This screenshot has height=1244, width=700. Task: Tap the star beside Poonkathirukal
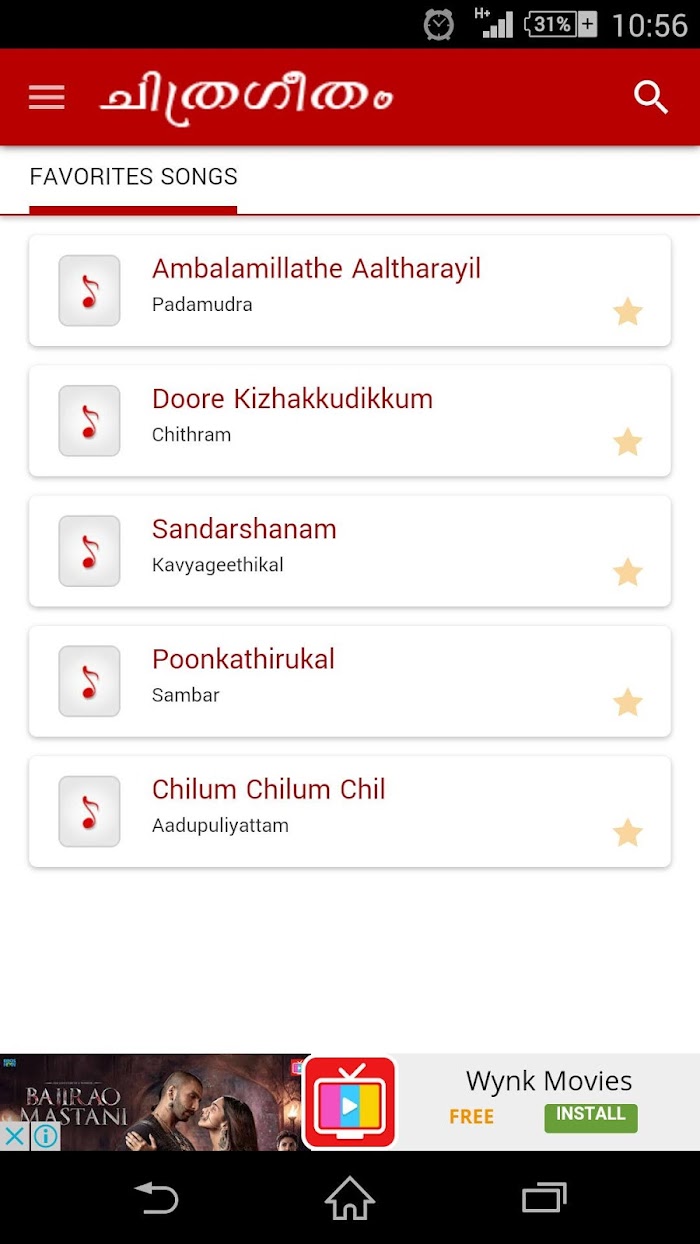click(x=628, y=702)
